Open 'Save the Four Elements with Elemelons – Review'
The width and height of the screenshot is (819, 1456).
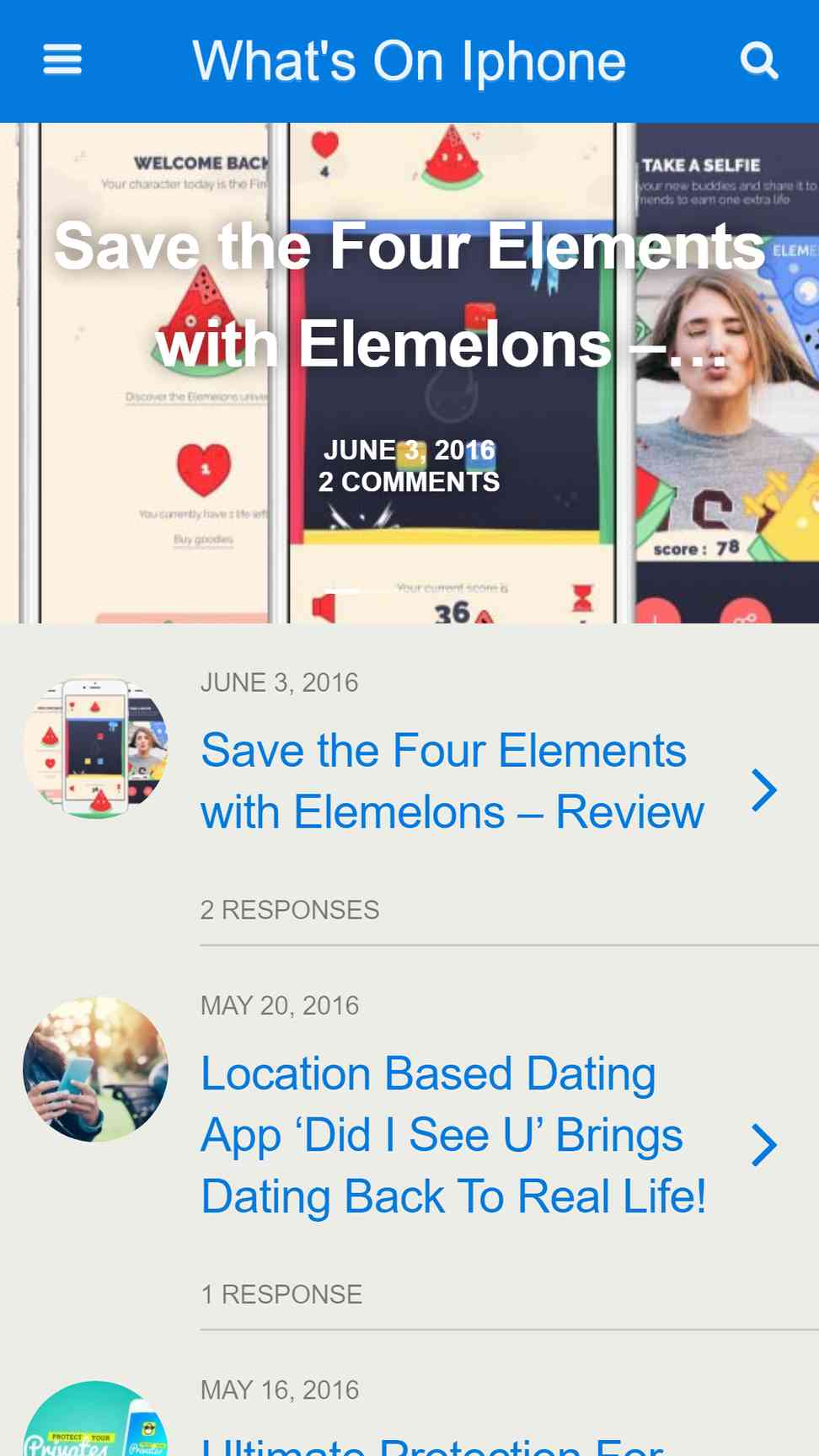[x=452, y=781]
